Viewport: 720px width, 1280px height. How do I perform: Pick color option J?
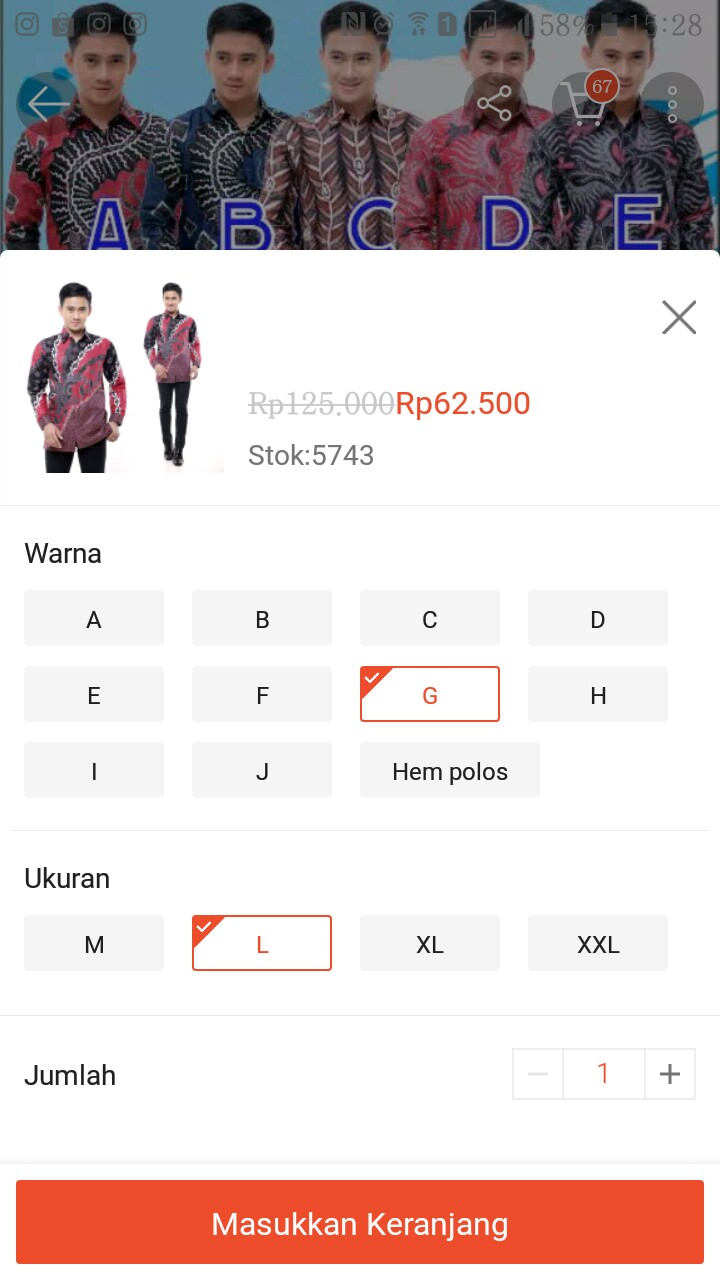261,770
